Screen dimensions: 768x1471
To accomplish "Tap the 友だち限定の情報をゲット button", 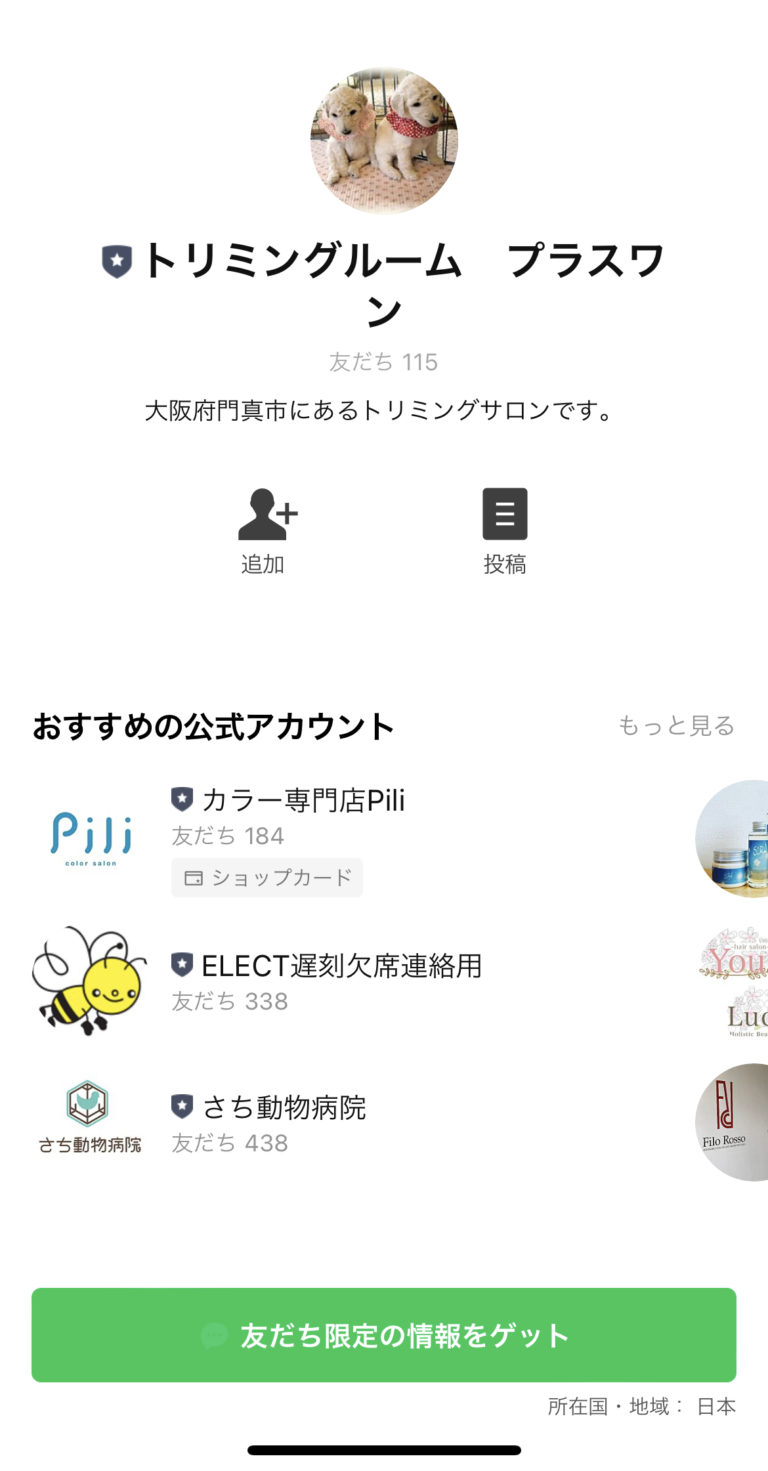I will click(384, 1334).
